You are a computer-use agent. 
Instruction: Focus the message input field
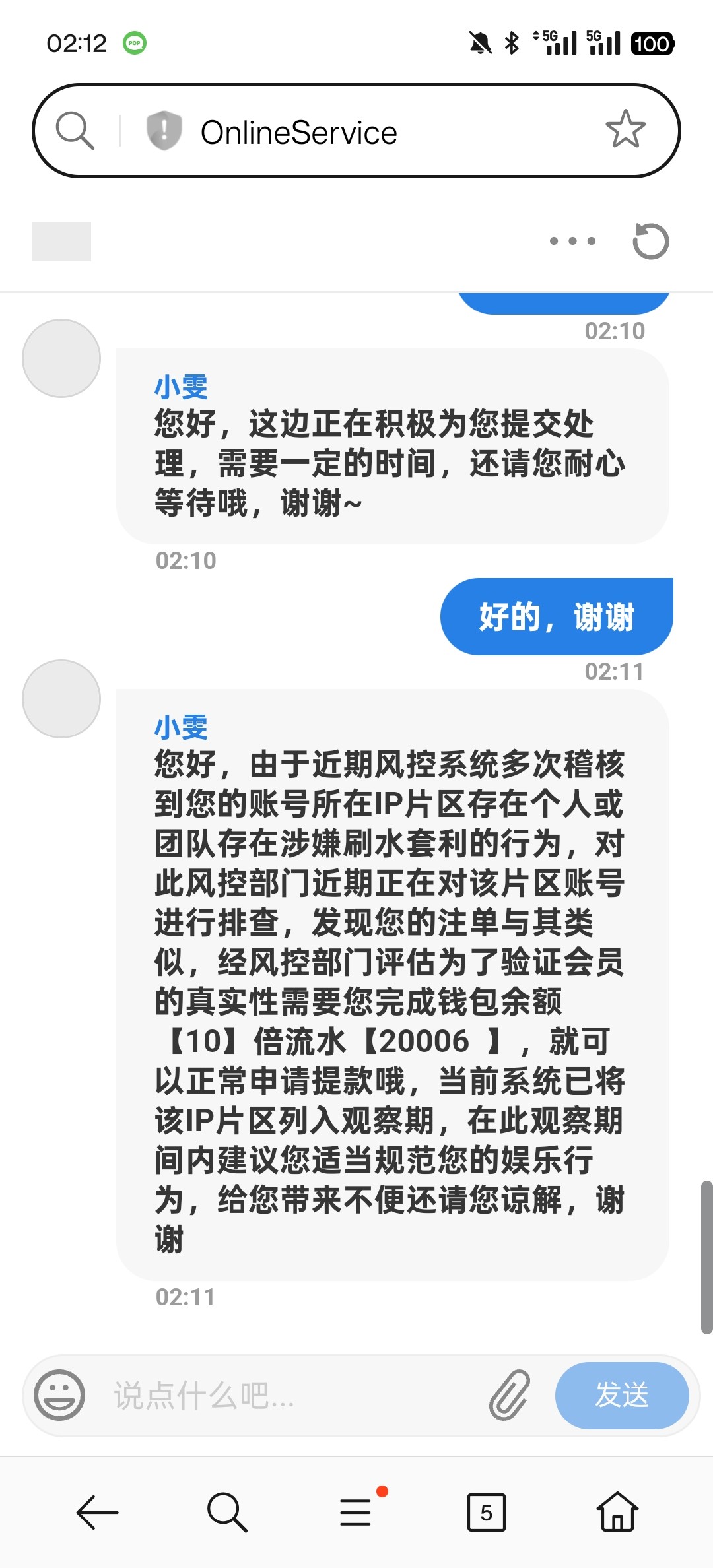[290, 1395]
